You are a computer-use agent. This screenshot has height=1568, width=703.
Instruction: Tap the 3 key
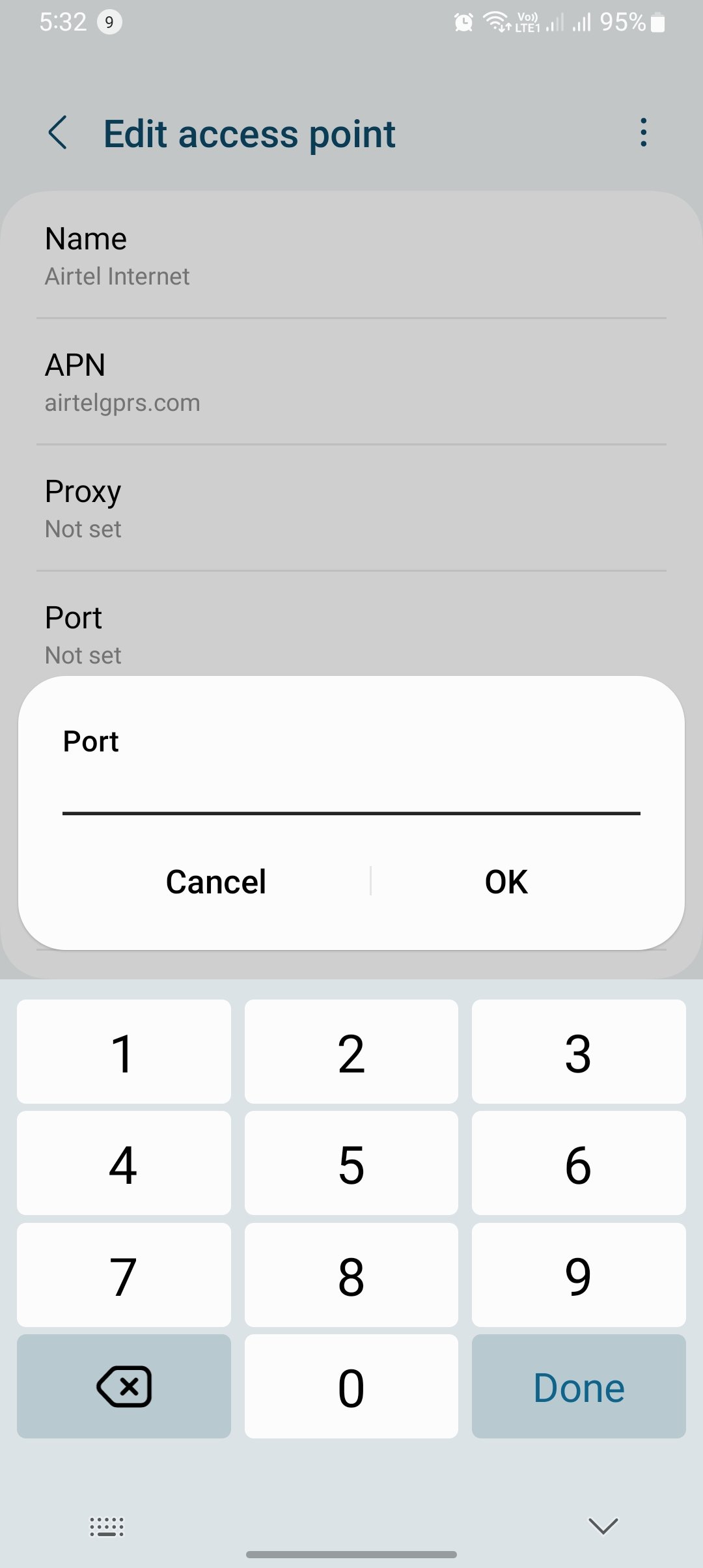point(579,1052)
